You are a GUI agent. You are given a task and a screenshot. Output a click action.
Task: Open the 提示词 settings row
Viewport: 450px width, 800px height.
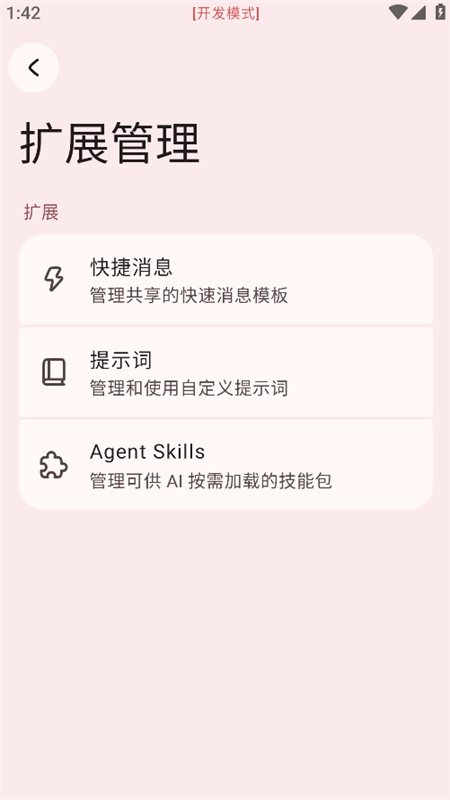tap(226, 372)
